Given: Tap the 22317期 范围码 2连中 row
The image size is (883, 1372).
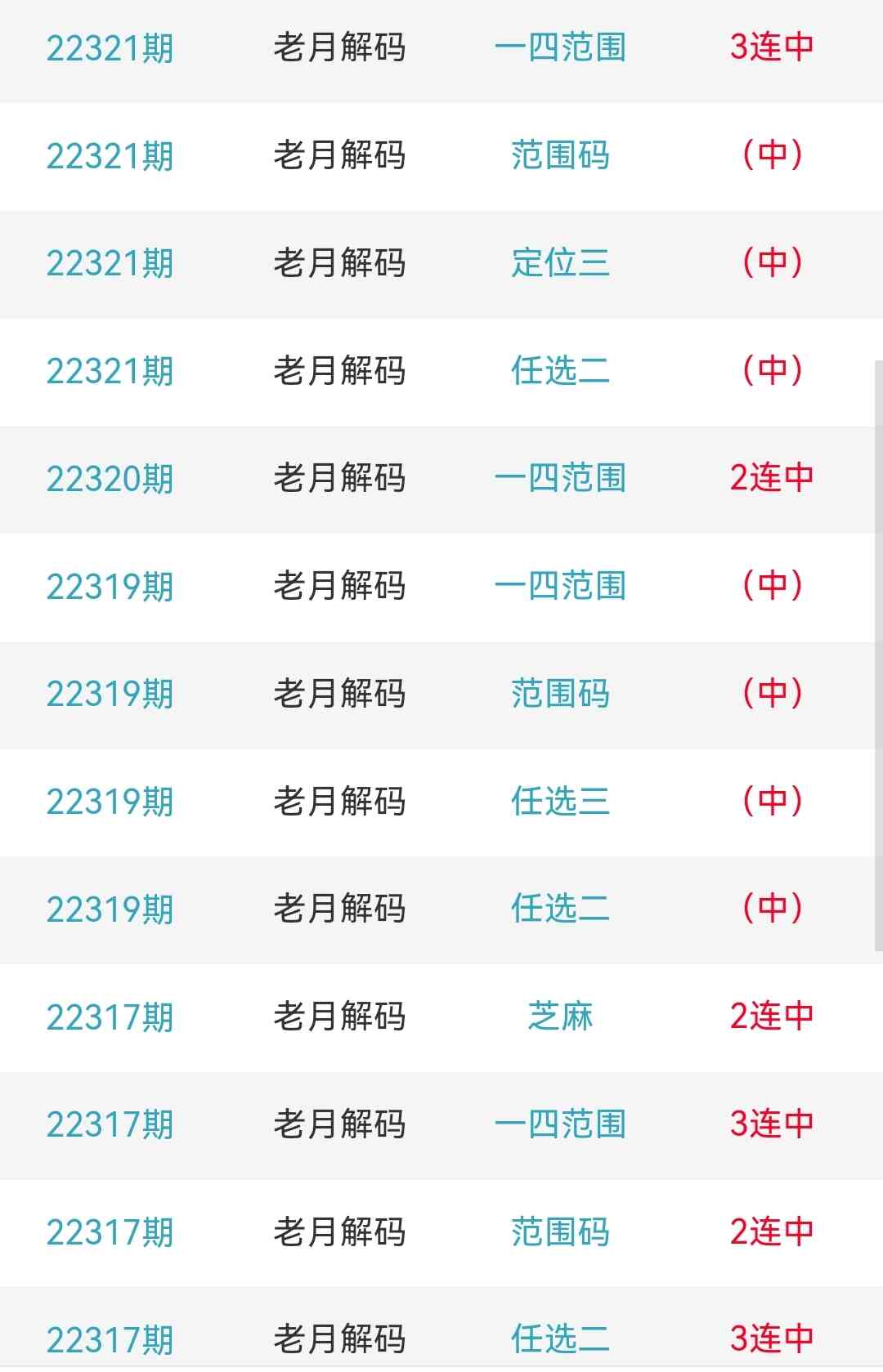Looking at the screenshot, I should point(560,1232).
